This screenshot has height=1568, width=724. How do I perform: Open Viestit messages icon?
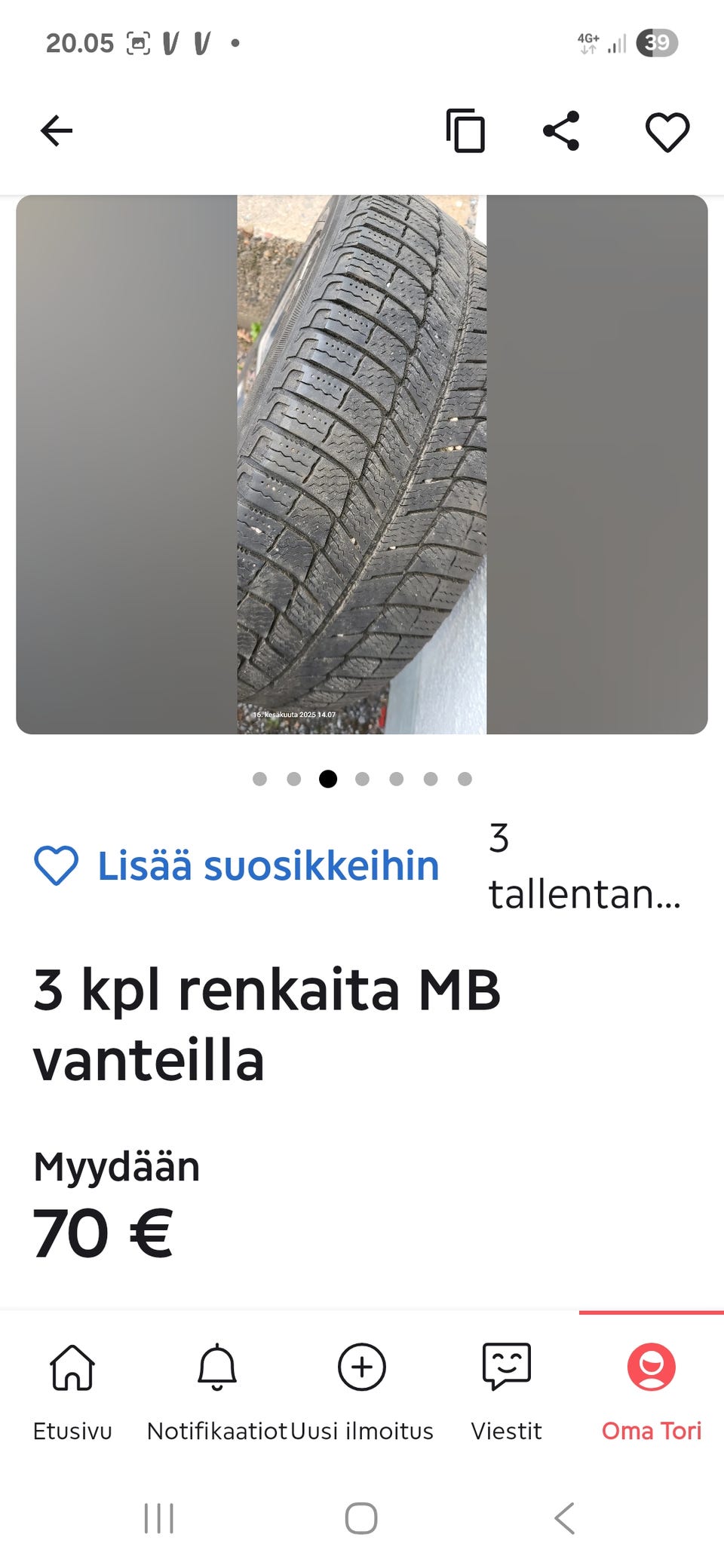506,1367
